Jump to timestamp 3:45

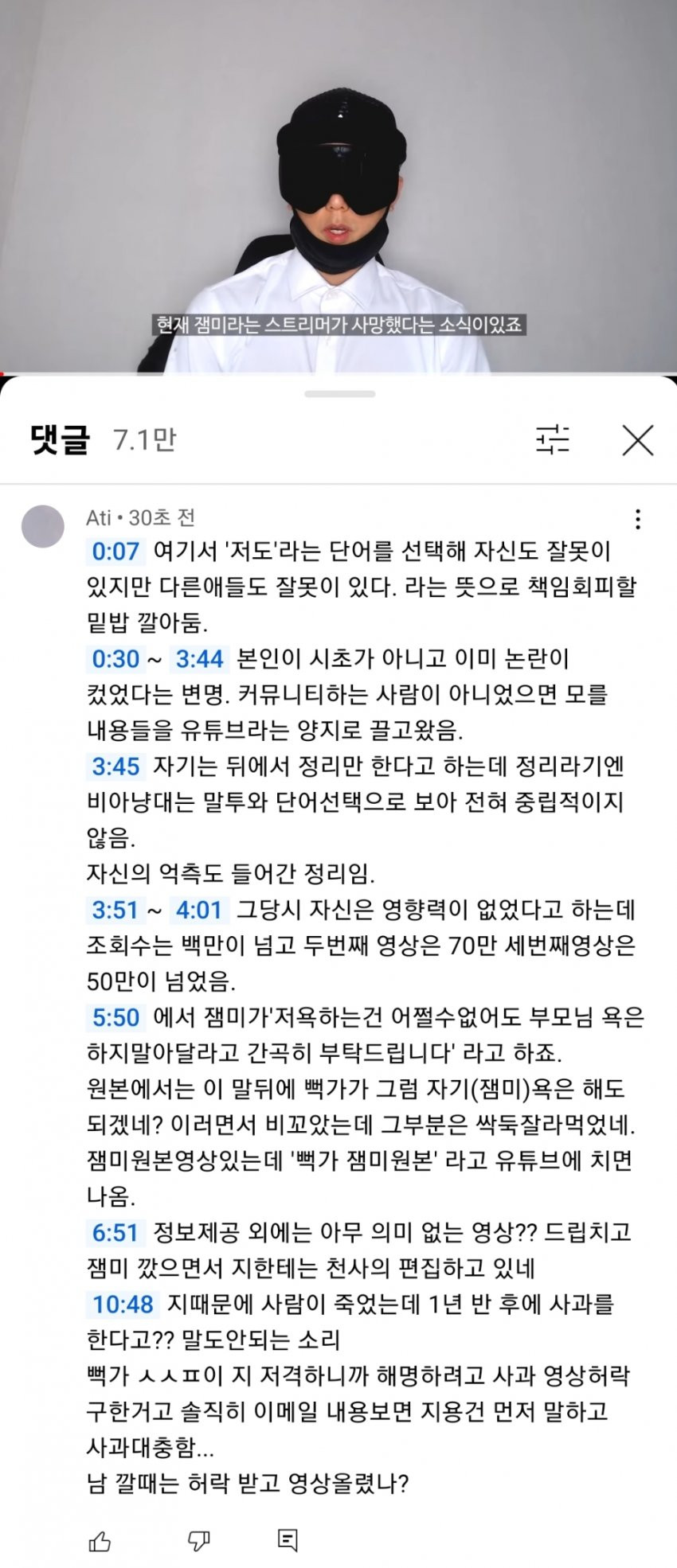pyautogui.click(x=115, y=766)
